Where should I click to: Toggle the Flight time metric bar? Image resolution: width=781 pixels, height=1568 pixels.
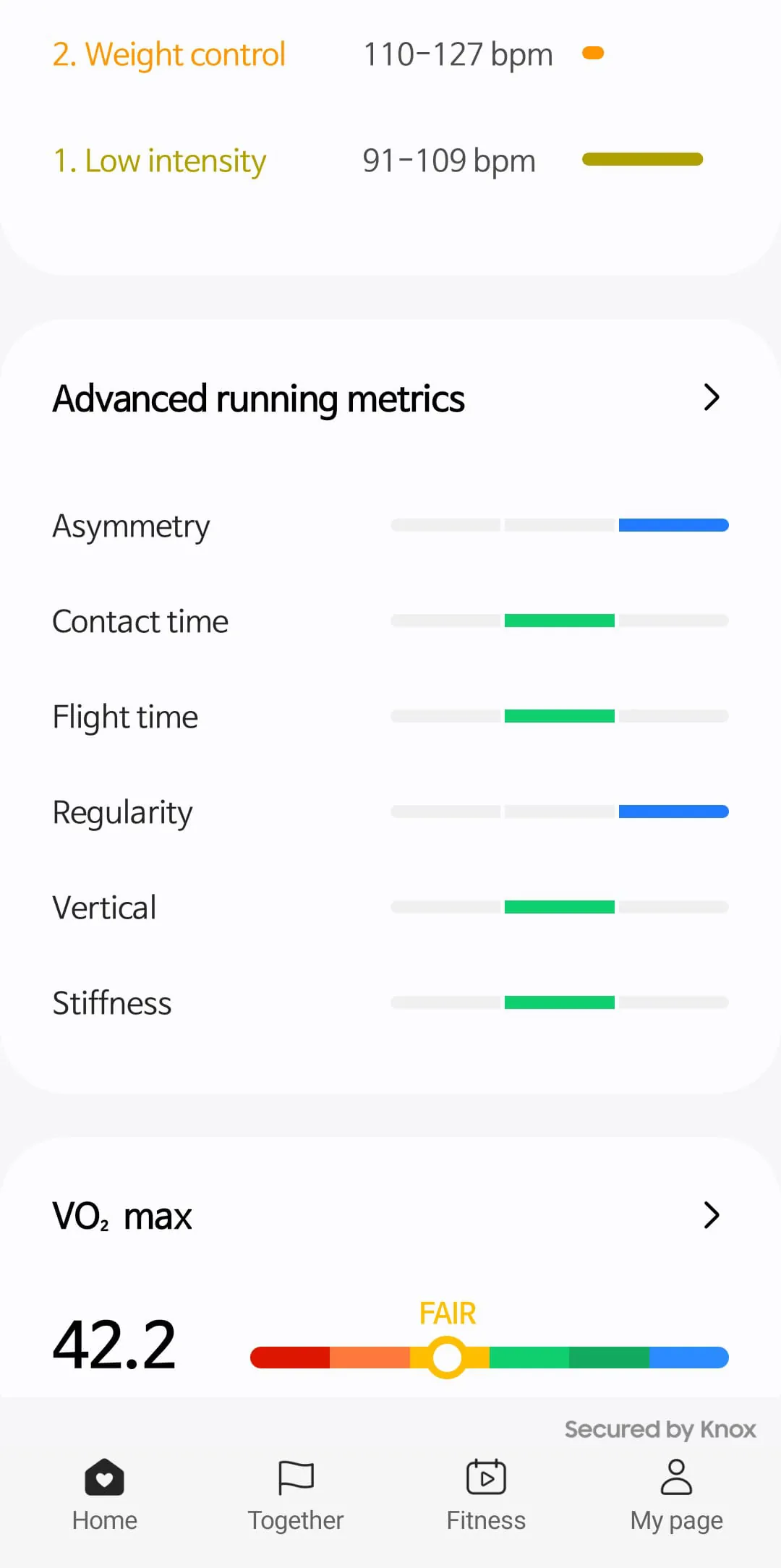[x=559, y=716]
